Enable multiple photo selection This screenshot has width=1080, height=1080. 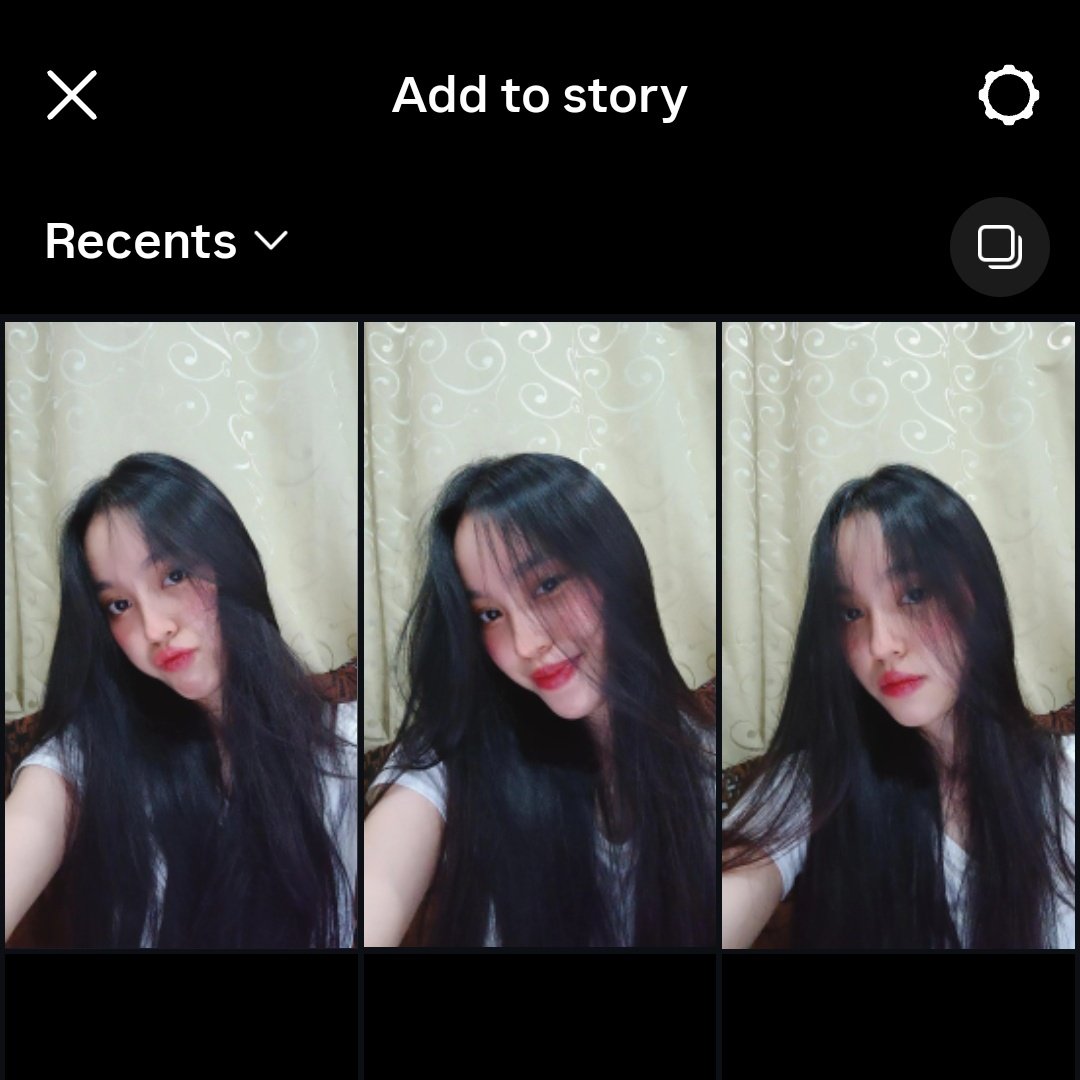coord(999,246)
